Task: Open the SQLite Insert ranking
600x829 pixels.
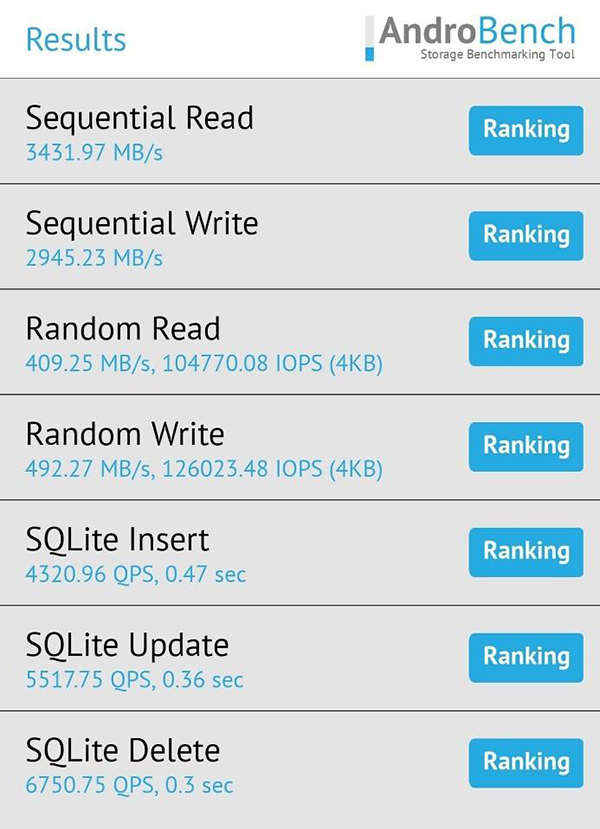Action: click(x=526, y=551)
